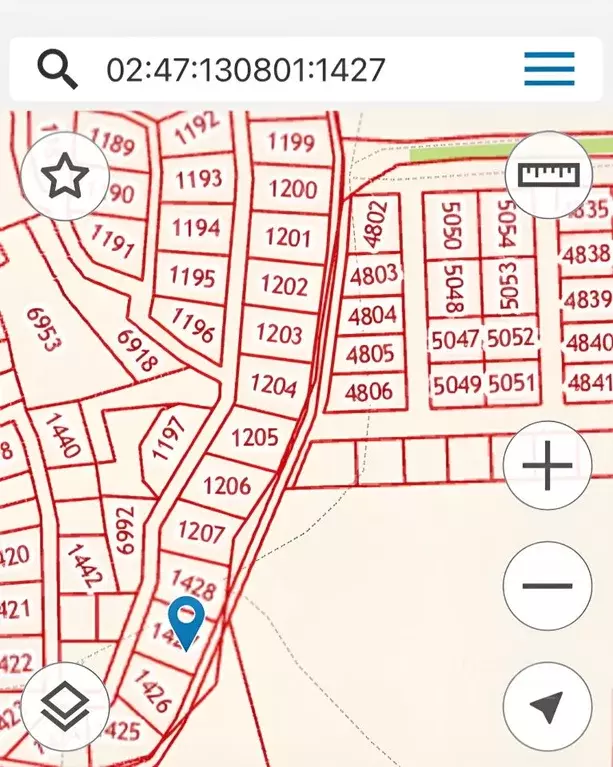
Task: Center map on my location arrow
Action: [547, 706]
